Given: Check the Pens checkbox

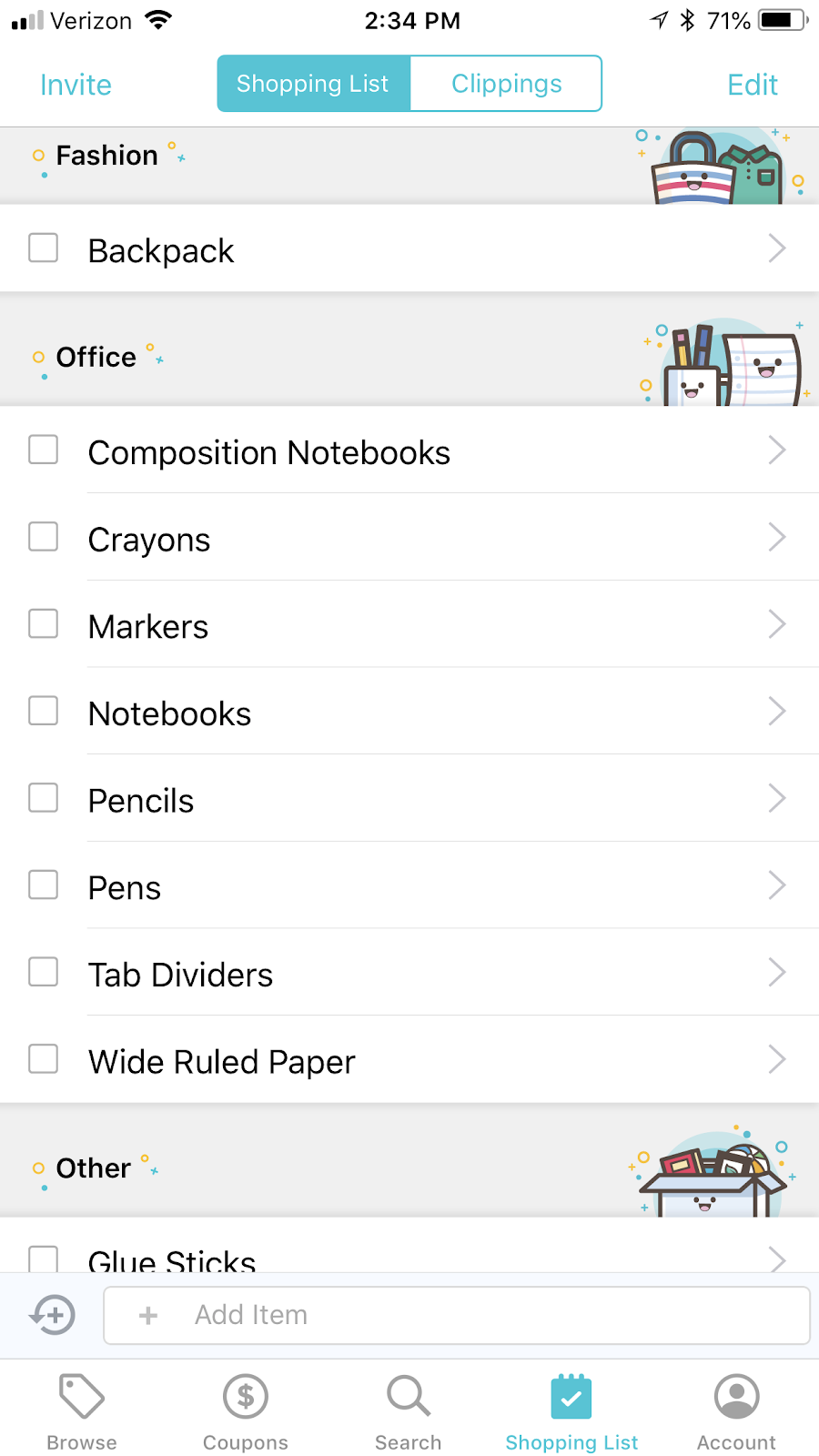Looking at the screenshot, I should 43,885.
